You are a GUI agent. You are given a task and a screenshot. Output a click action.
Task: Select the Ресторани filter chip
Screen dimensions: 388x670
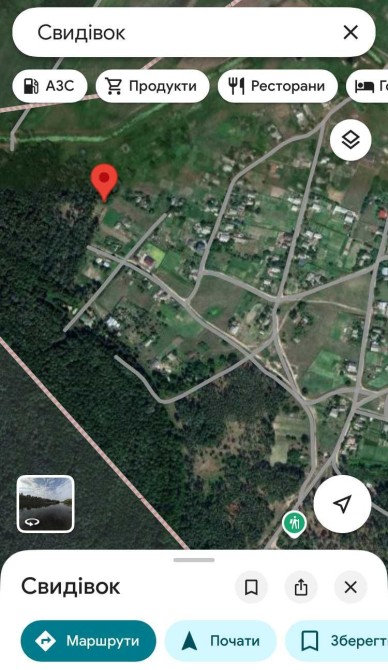point(277,86)
